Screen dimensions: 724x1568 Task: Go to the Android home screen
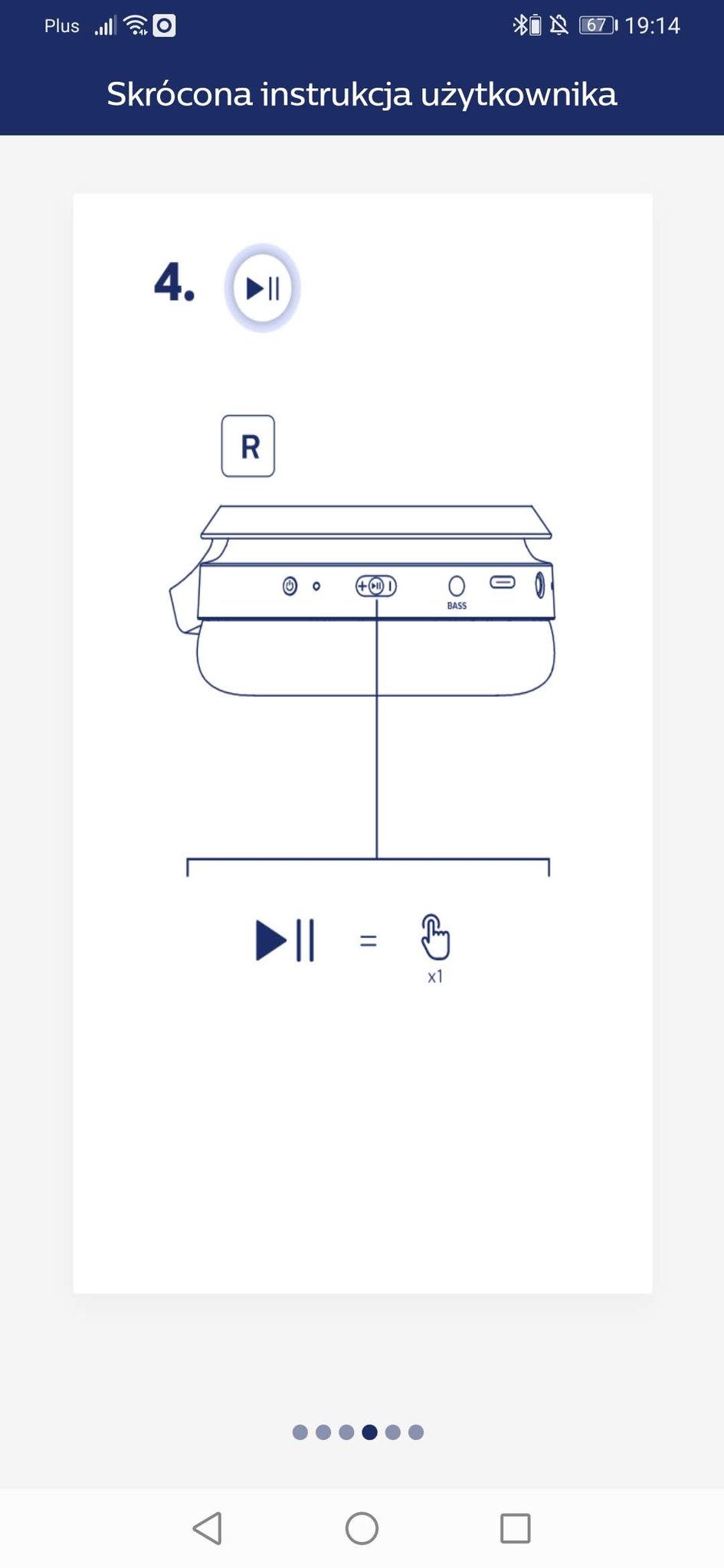362,1528
